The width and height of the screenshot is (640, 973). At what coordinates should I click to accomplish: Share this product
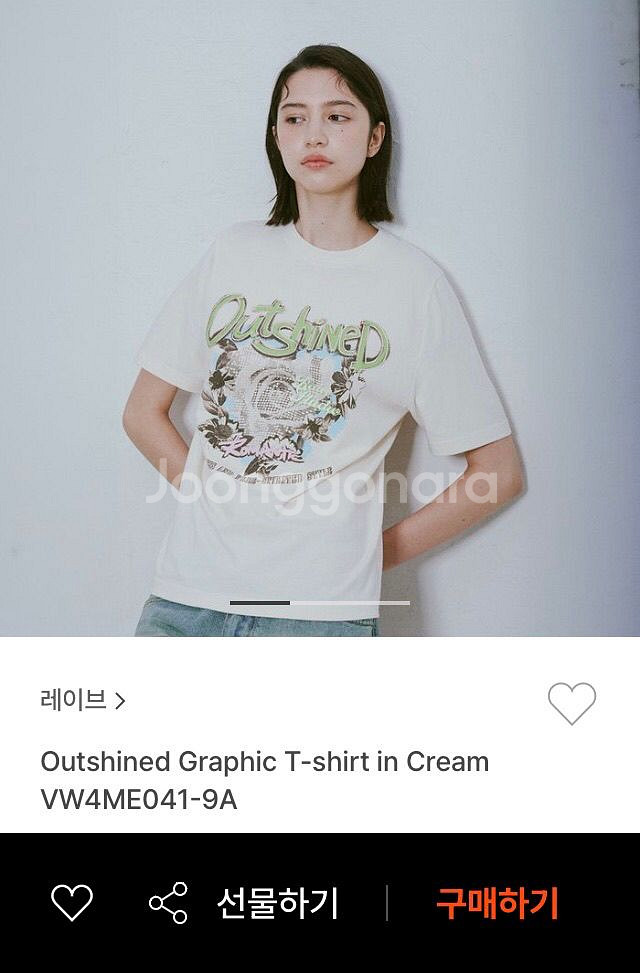[x=168, y=903]
